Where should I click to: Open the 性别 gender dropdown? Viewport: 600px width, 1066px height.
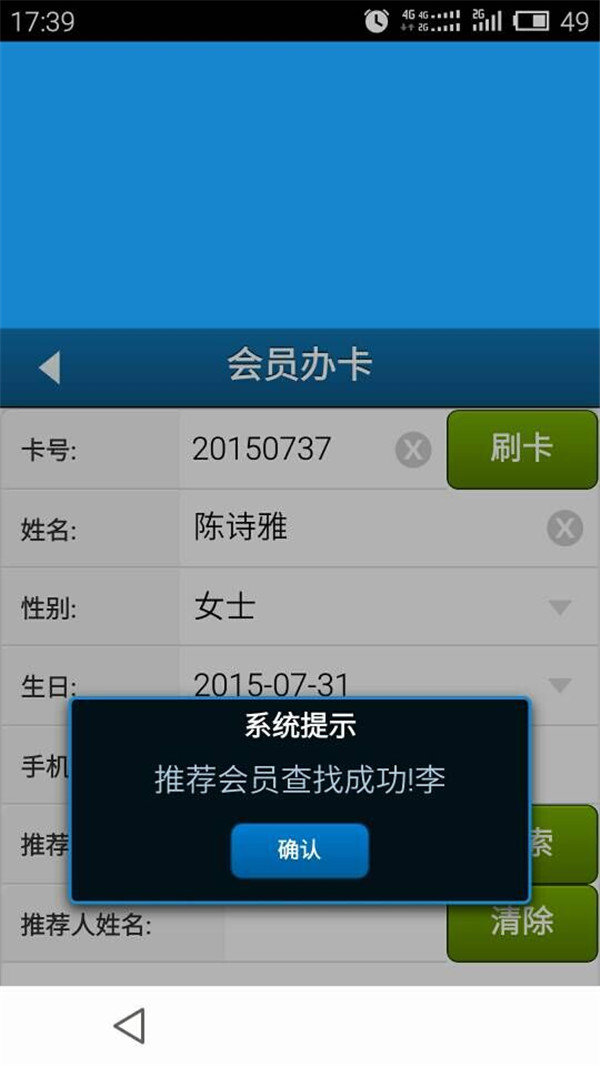(559, 607)
